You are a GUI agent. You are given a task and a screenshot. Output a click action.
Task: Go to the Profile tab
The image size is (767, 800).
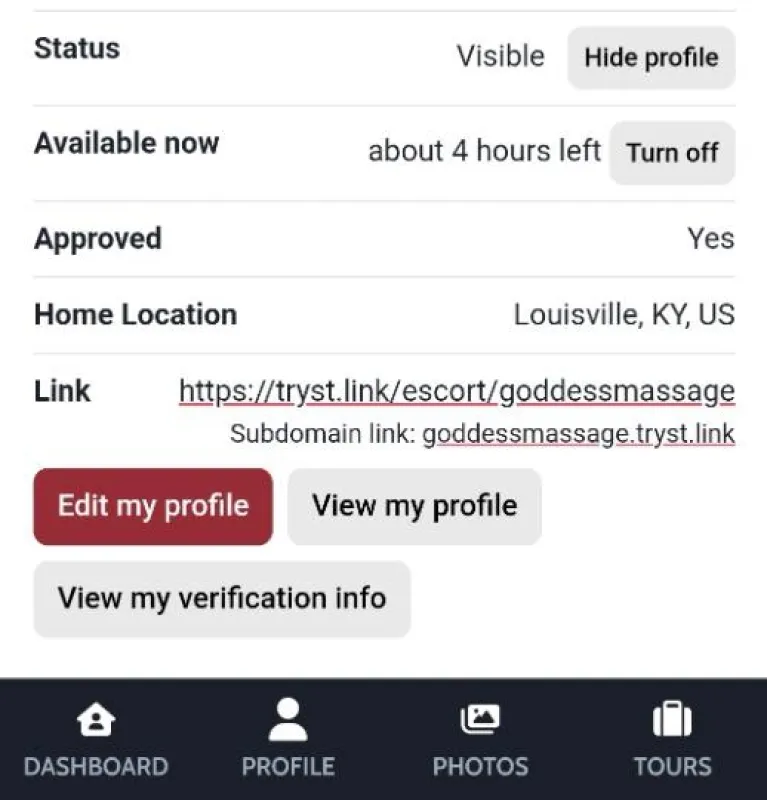[x=288, y=742]
